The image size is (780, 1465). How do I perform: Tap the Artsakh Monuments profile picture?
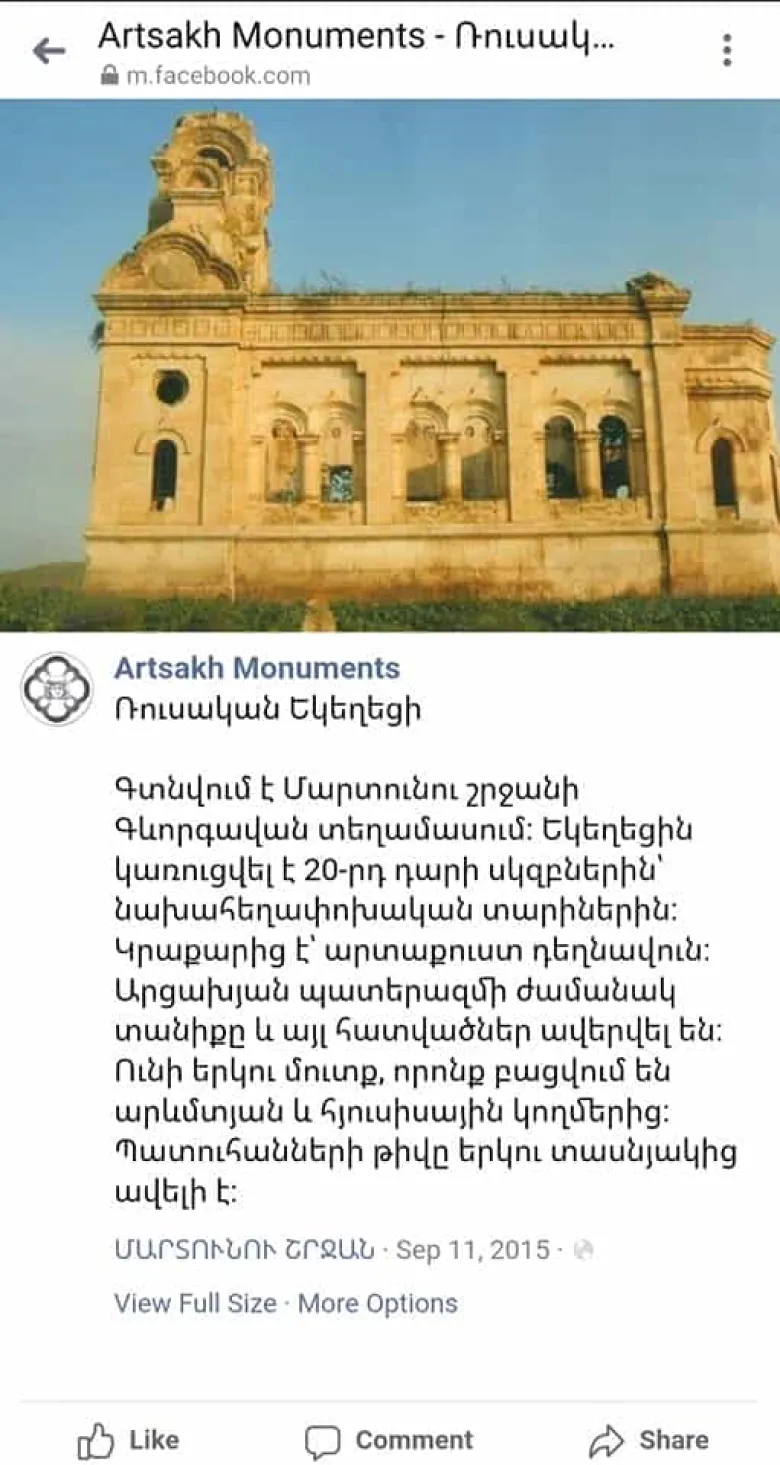(57, 689)
